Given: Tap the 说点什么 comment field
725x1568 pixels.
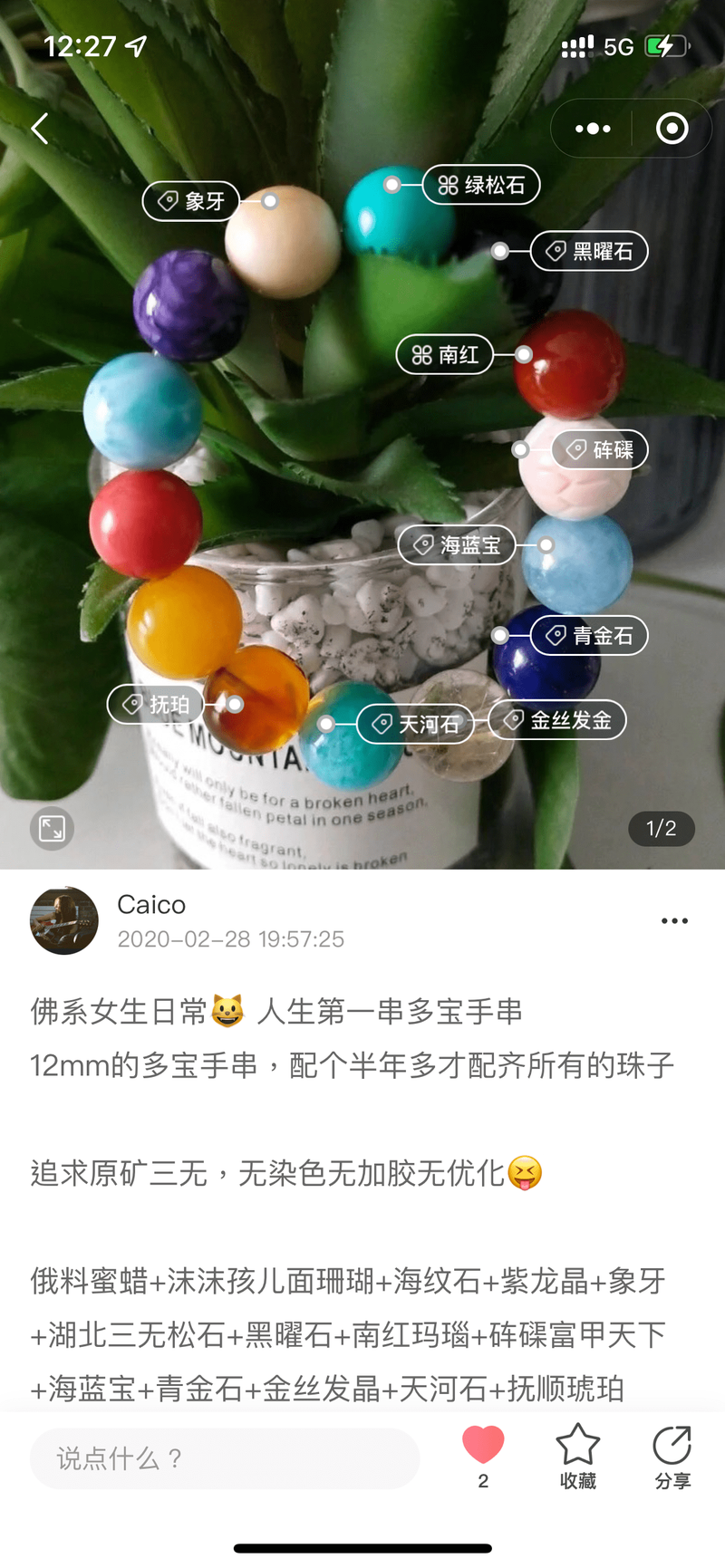Looking at the screenshot, I should point(225,1458).
